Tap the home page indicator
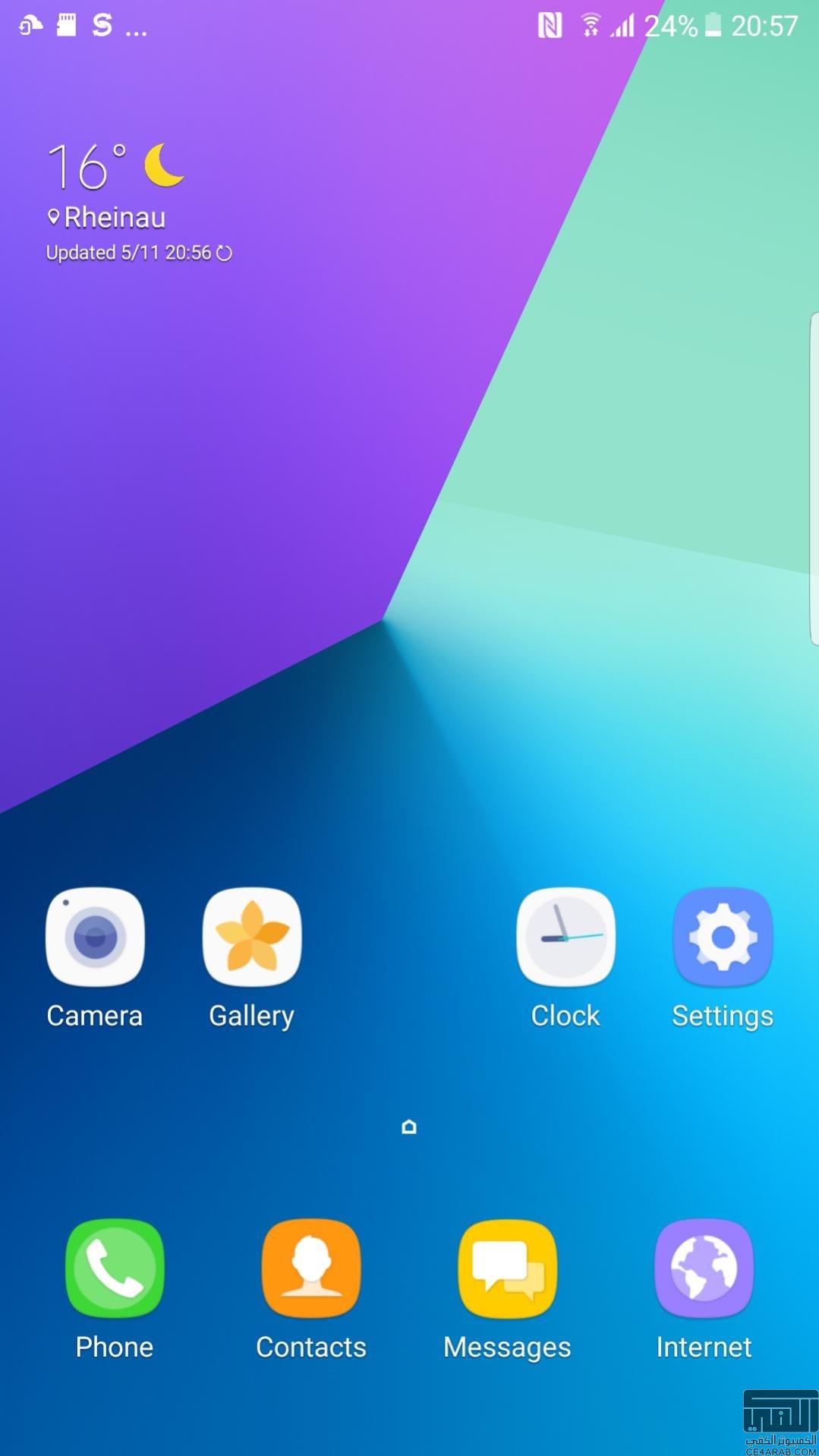 click(x=409, y=1127)
